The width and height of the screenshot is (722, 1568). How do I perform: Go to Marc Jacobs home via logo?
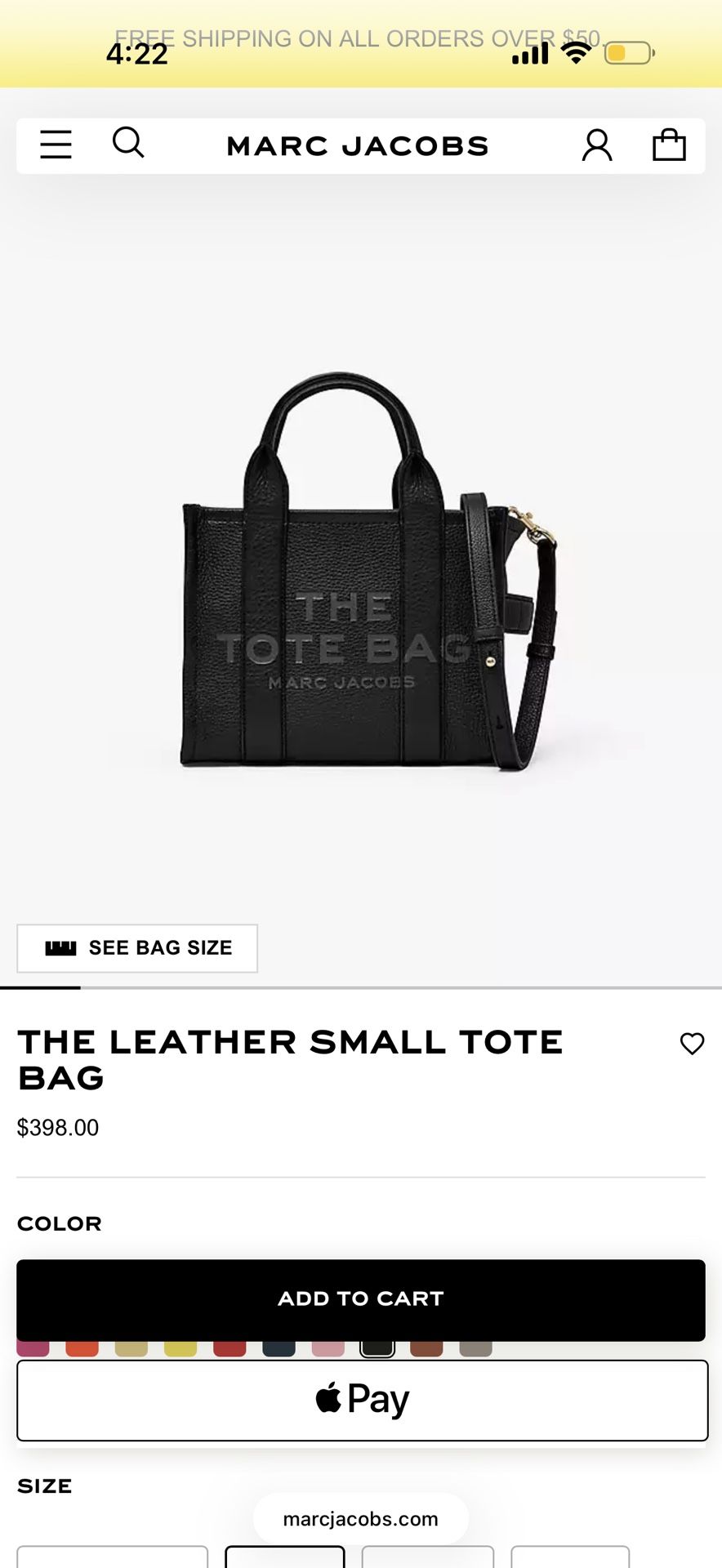coord(358,146)
